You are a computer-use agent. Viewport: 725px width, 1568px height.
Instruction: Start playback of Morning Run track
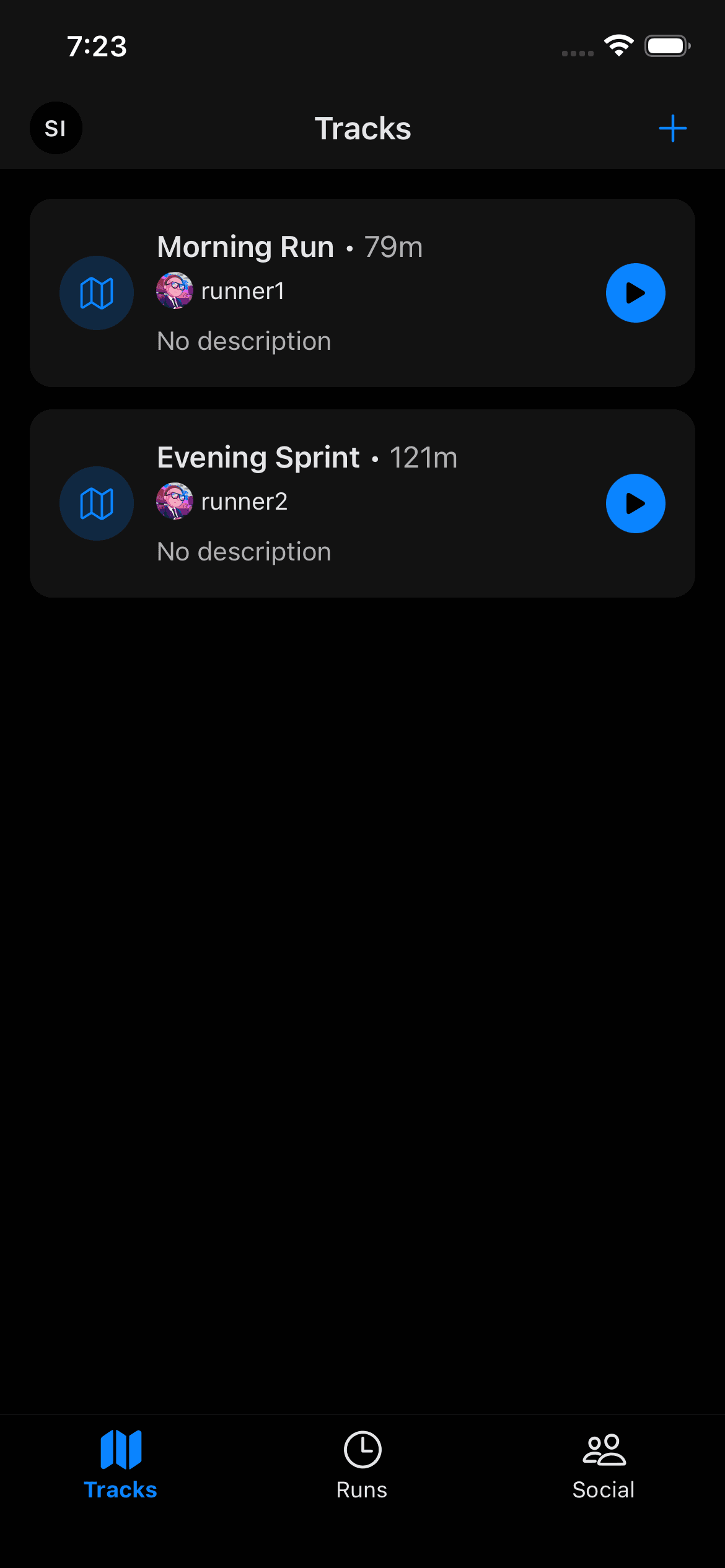point(636,292)
